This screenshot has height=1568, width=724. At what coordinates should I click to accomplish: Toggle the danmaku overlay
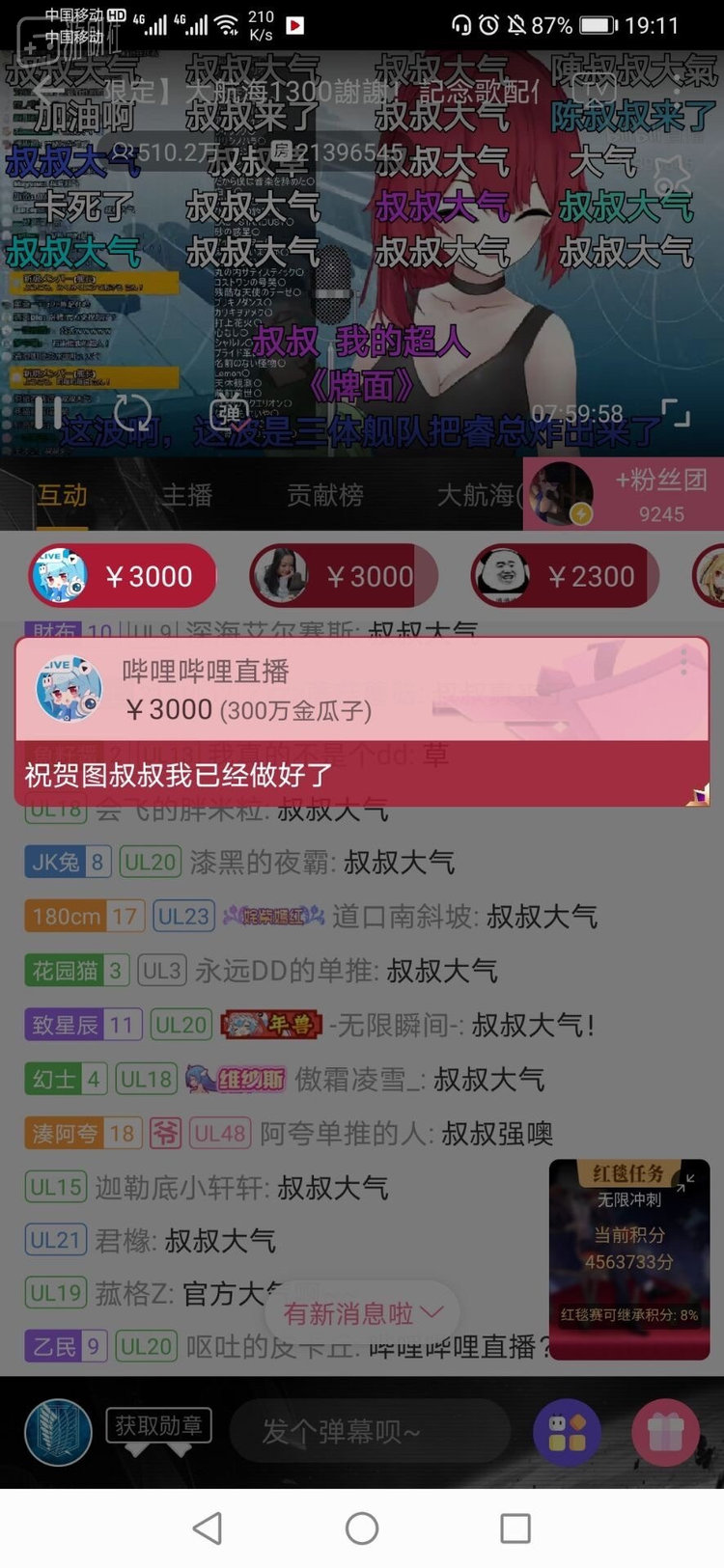tap(230, 413)
